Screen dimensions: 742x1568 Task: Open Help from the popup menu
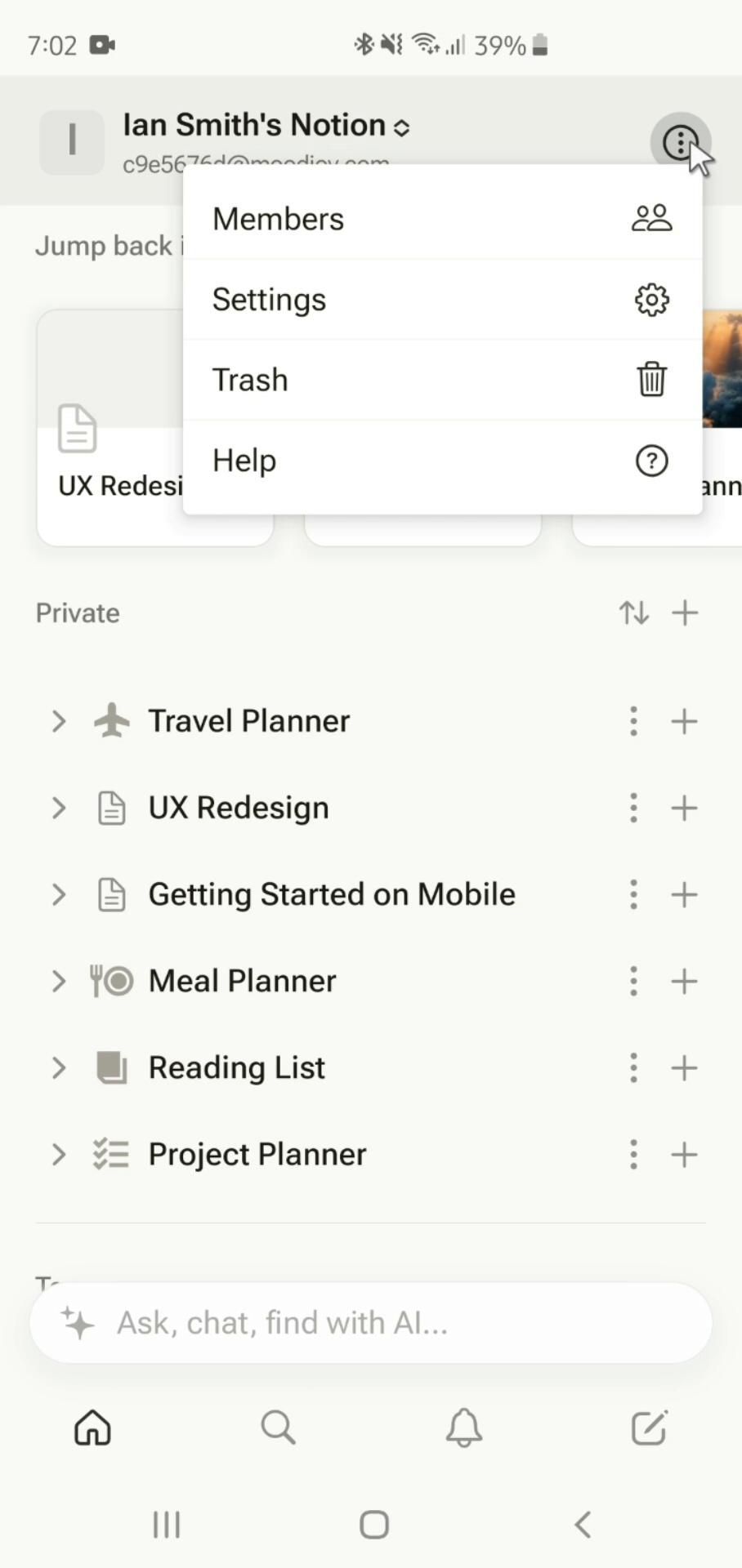tap(441, 461)
